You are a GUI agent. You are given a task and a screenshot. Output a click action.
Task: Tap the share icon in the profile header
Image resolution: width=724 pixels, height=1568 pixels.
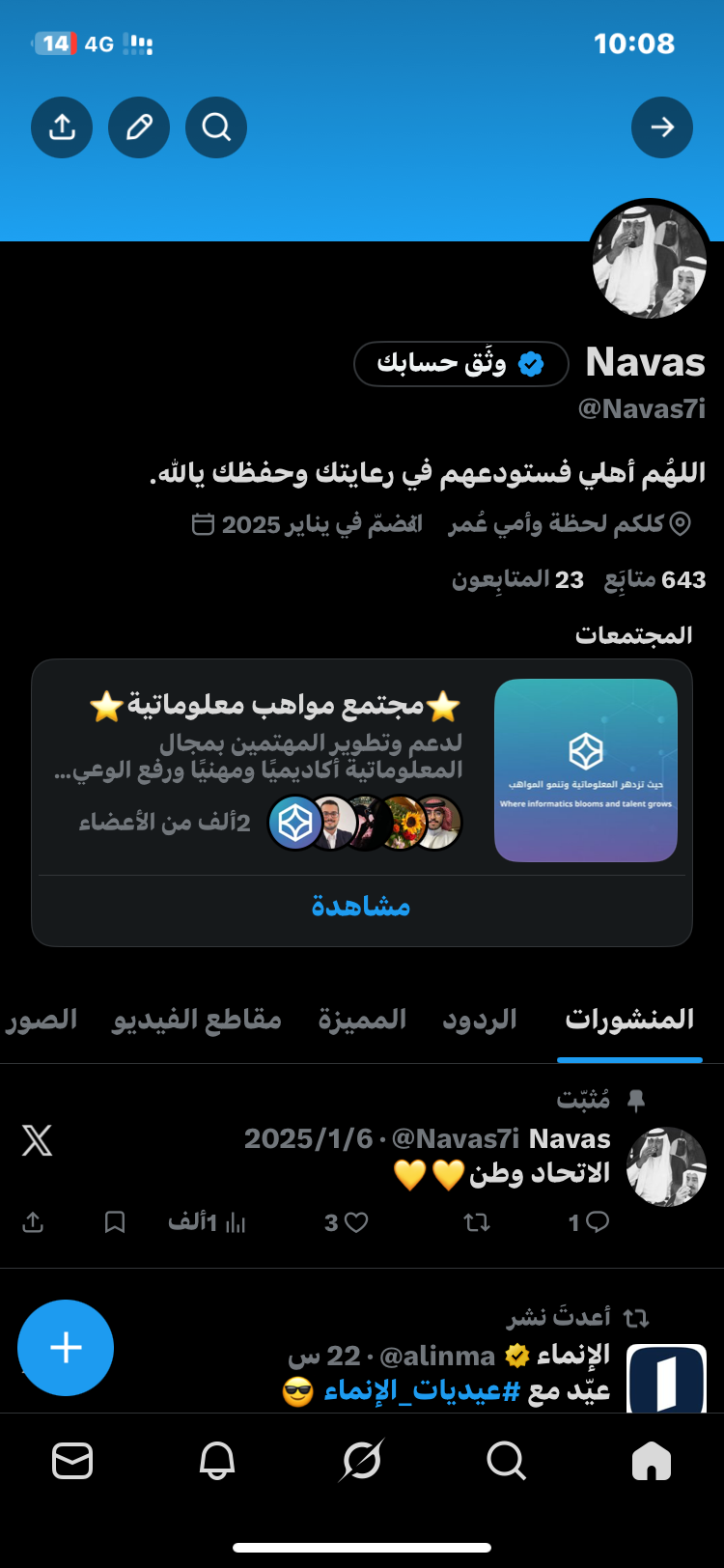point(62,126)
